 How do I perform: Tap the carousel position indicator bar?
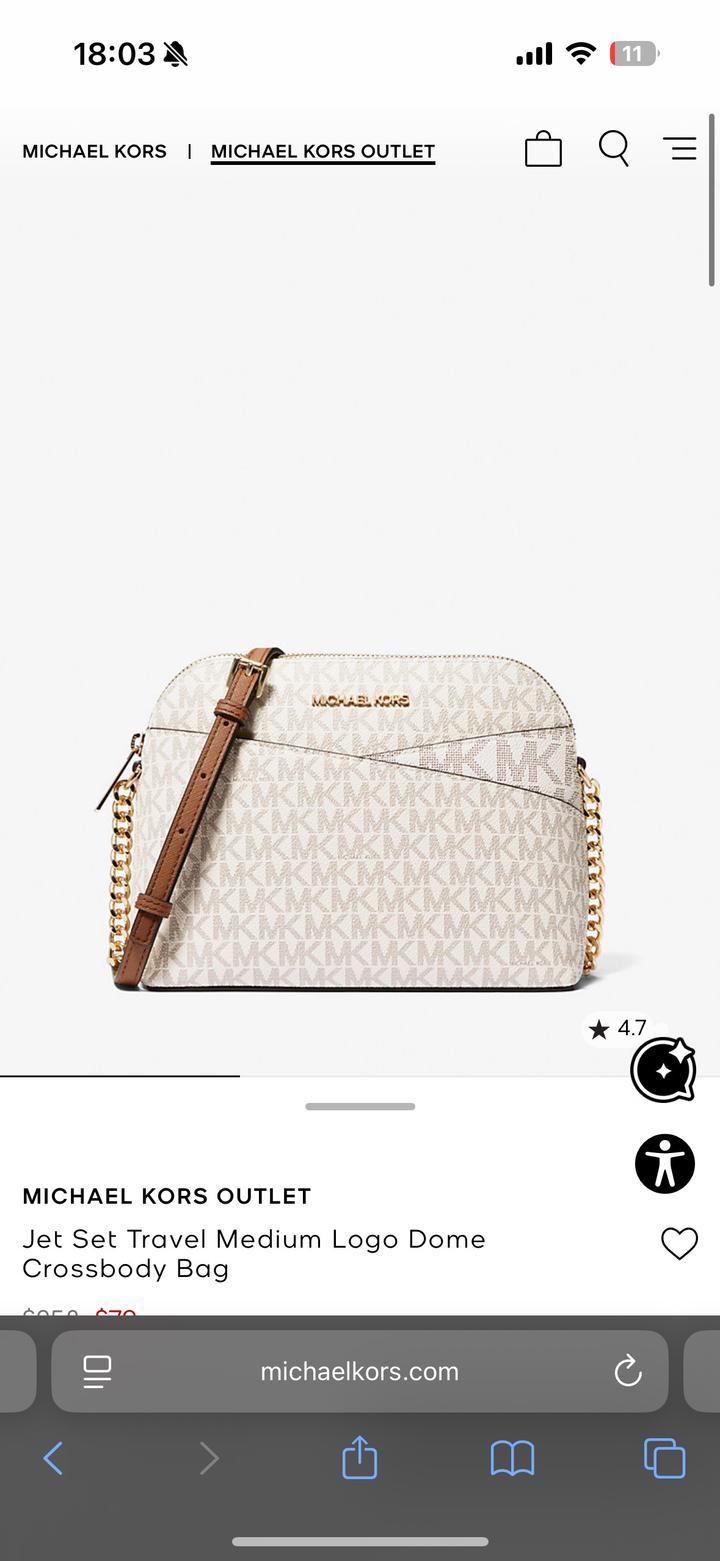pyautogui.click(x=120, y=1077)
